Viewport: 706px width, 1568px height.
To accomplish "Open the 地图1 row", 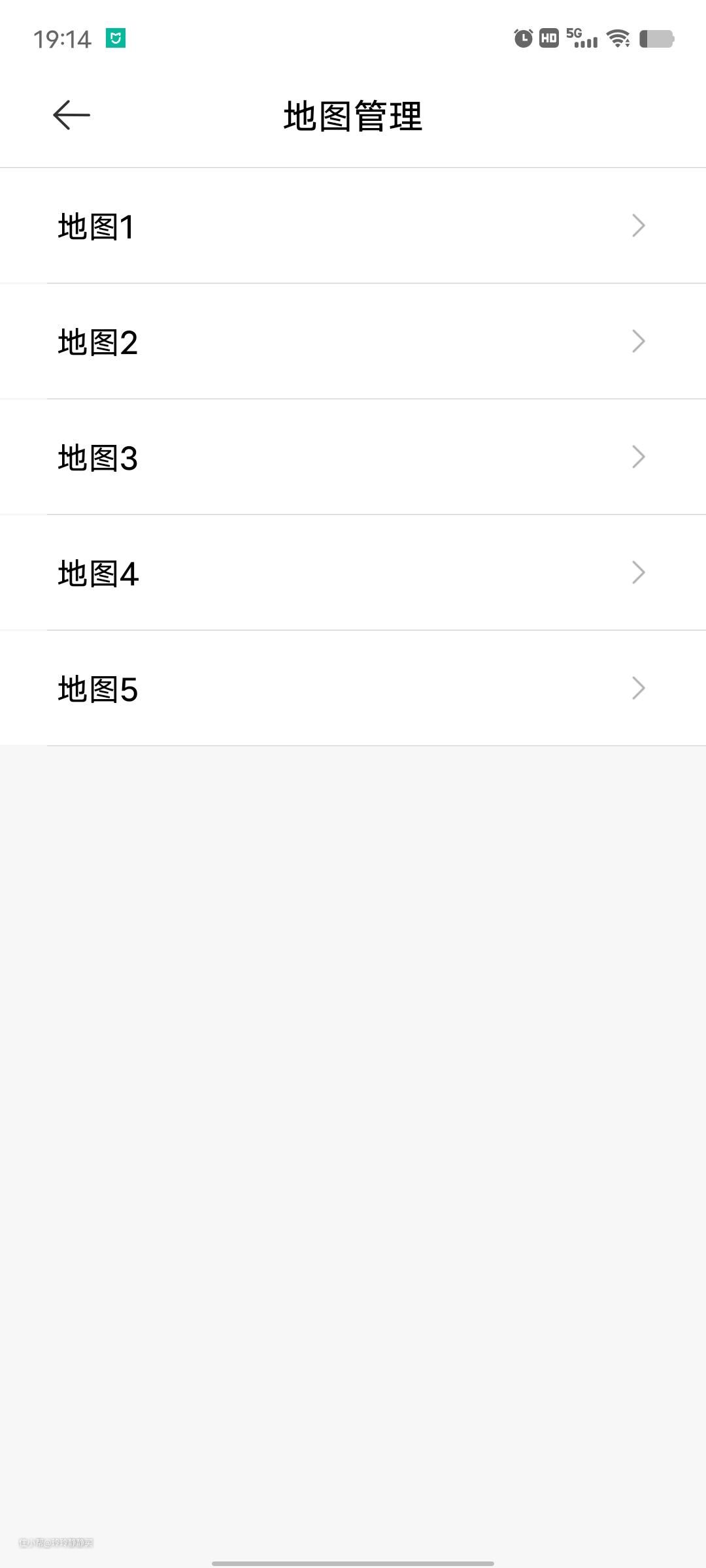I will point(353,226).
